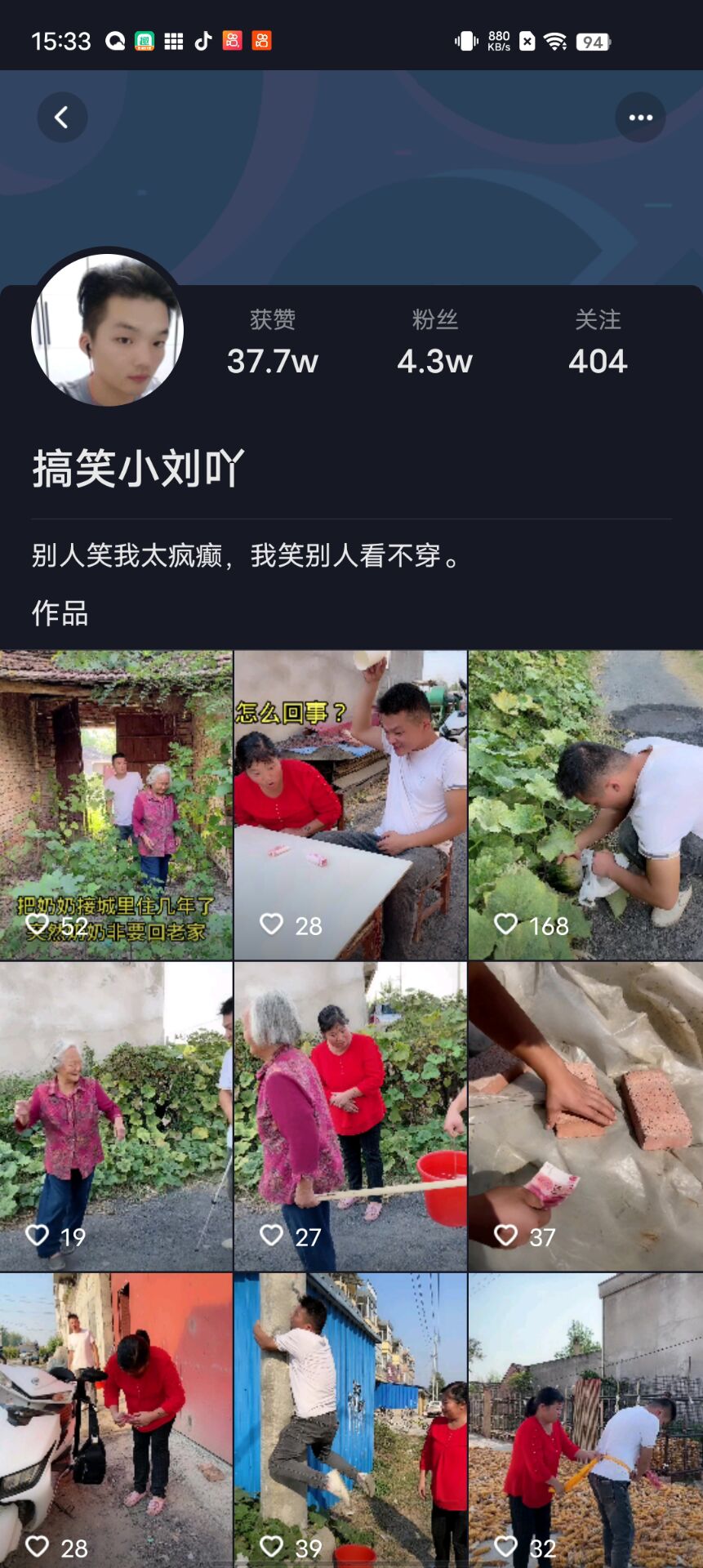View the corn field video with 32 likes
Image resolution: width=703 pixels, height=1568 pixels.
(585, 1419)
